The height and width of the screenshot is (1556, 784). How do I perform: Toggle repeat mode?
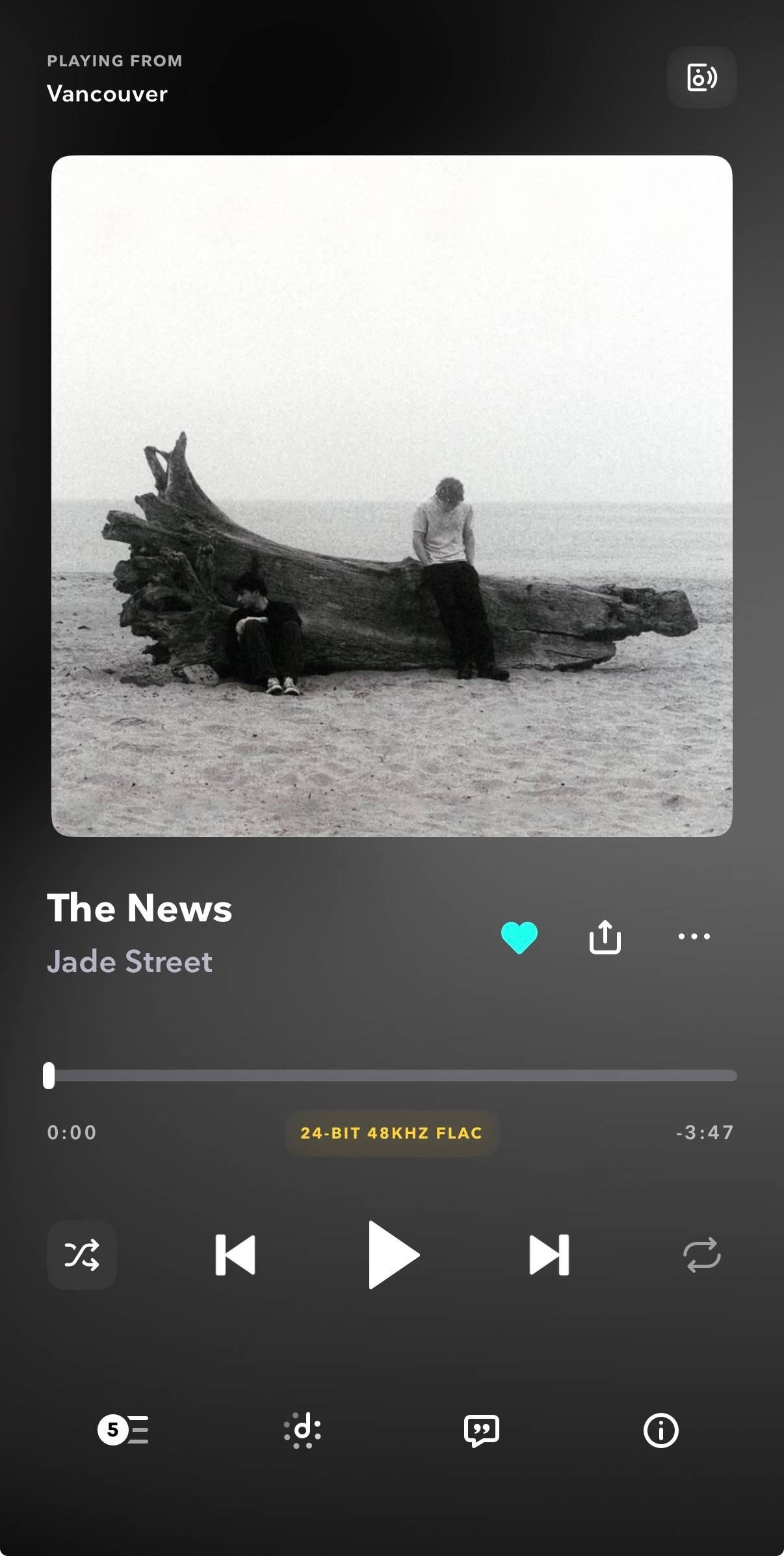tap(701, 1254)
